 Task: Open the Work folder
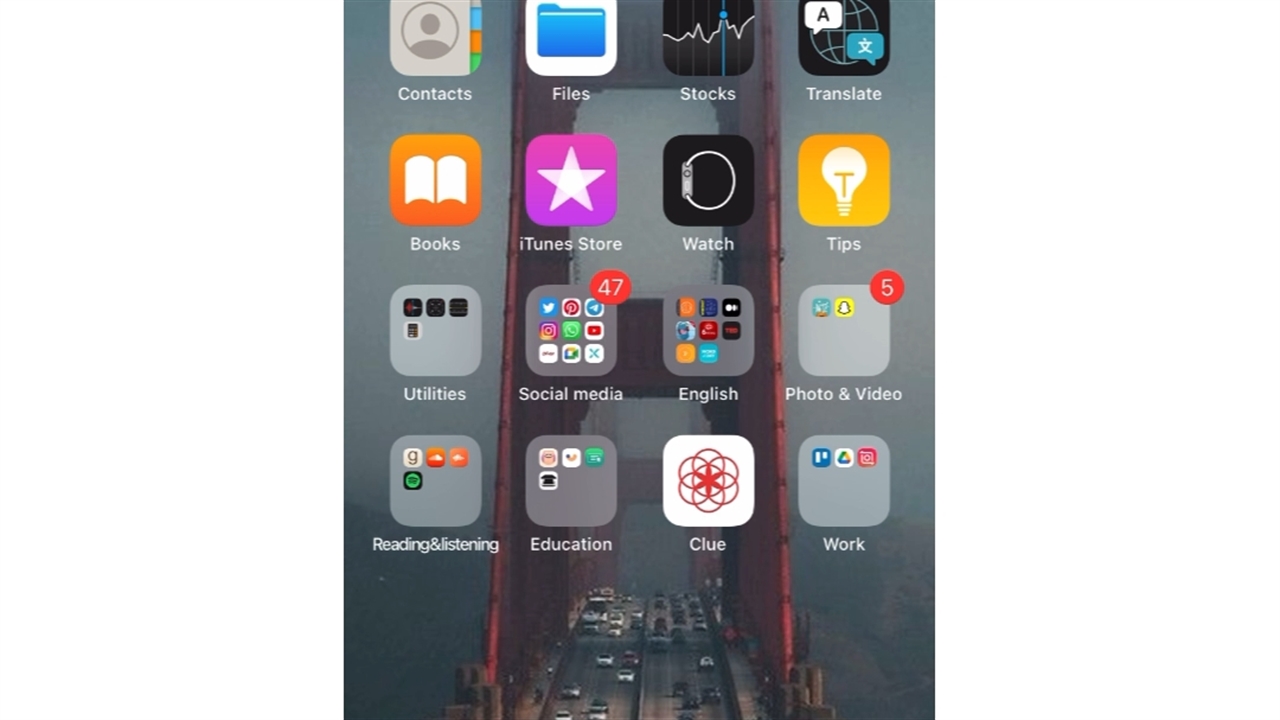coord(844,481)
